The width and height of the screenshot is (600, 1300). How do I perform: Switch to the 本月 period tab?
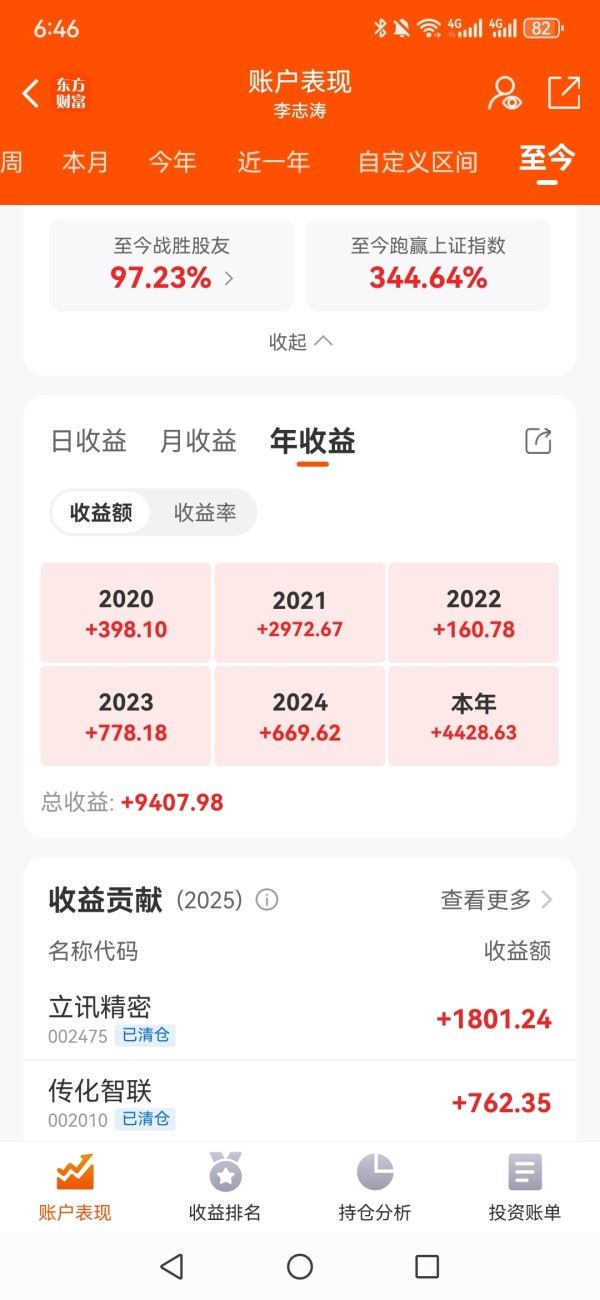pos(85,162)
